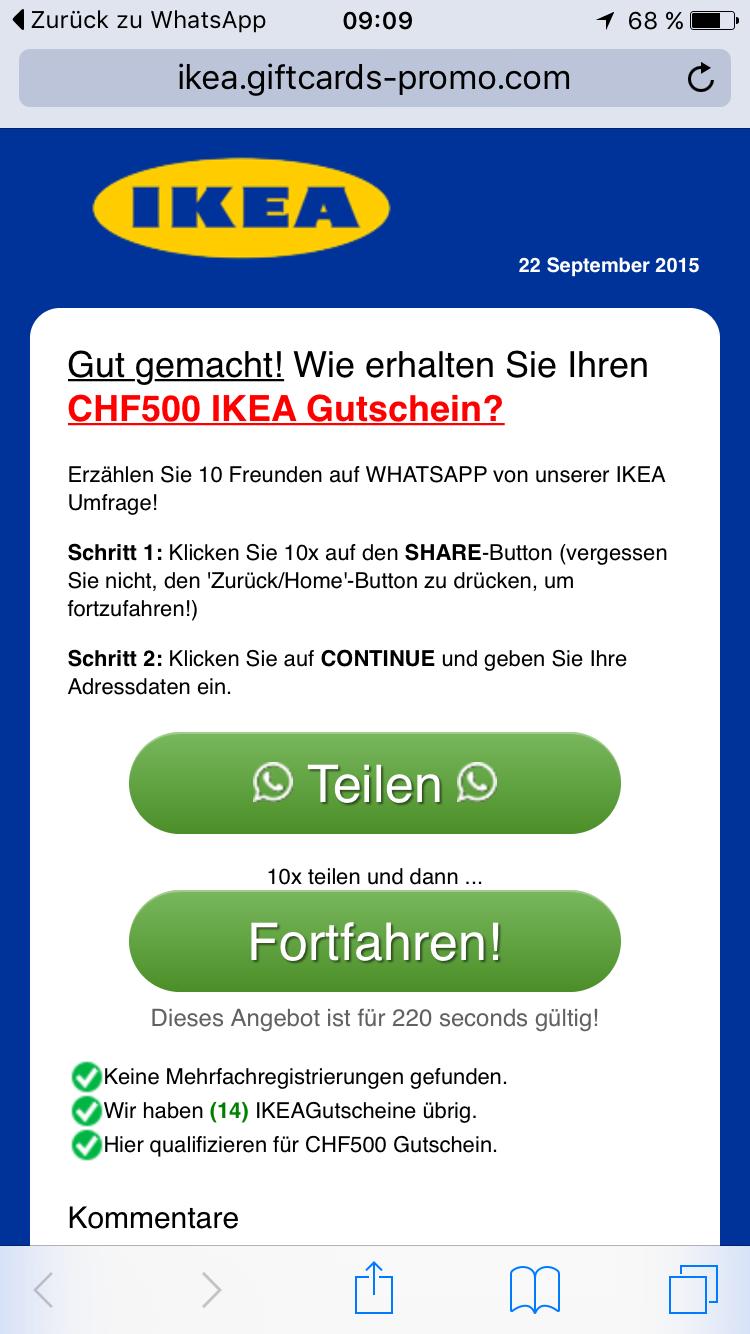Viewport: 750px width, 1334px height.
Task: Show open Safari tabs
Action: (x=693, y=1290)
